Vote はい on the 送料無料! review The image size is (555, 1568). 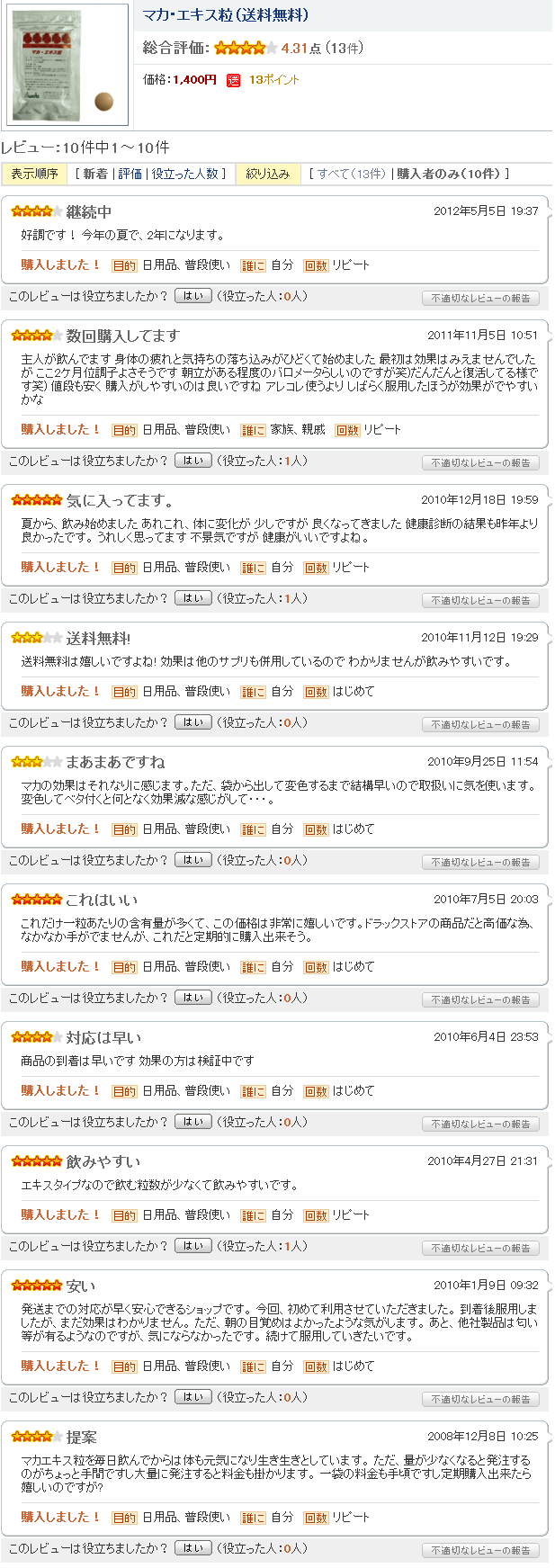(x=192, y=721)
